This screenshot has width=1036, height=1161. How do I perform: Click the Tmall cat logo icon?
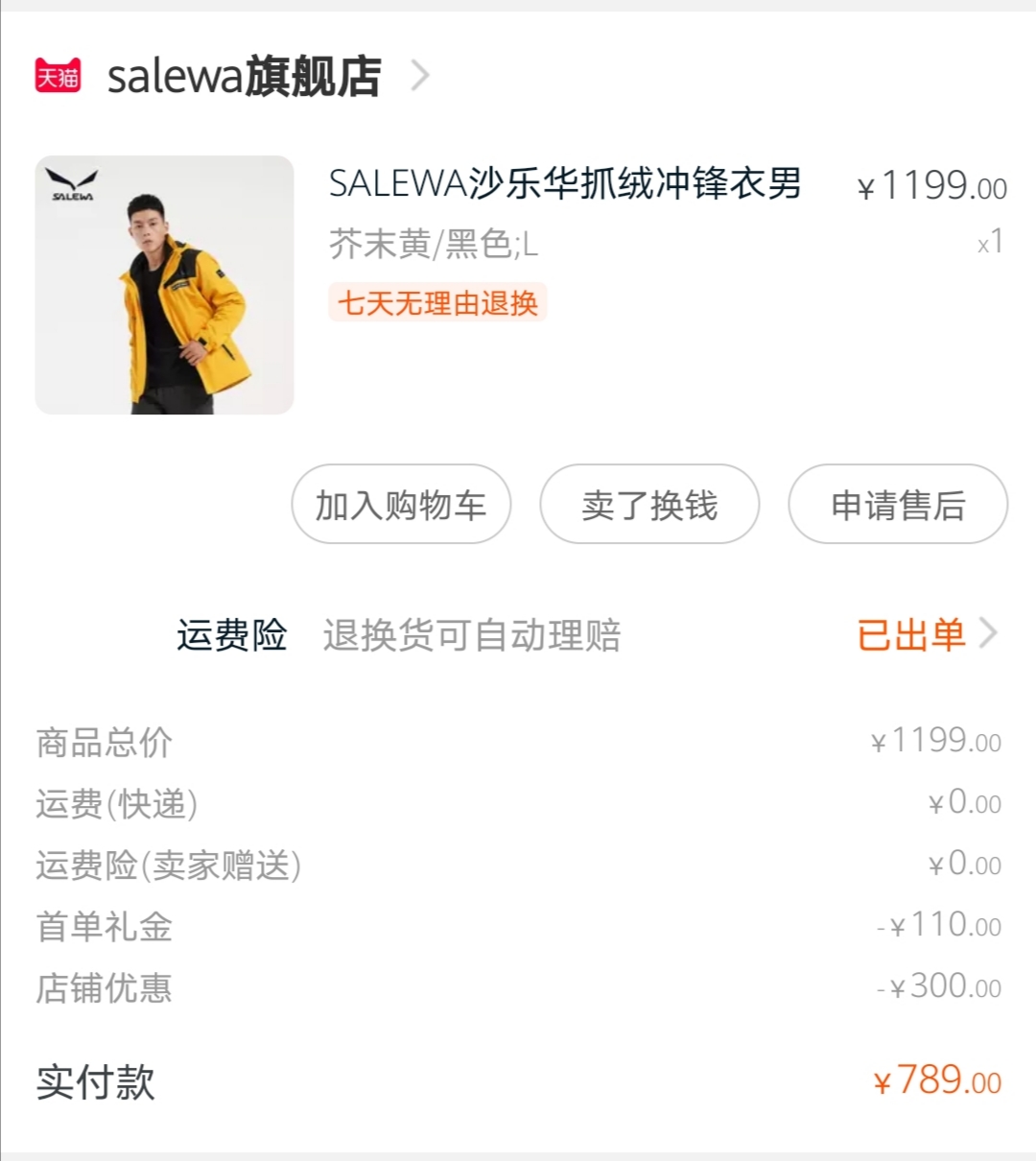[x=59, y=75]
